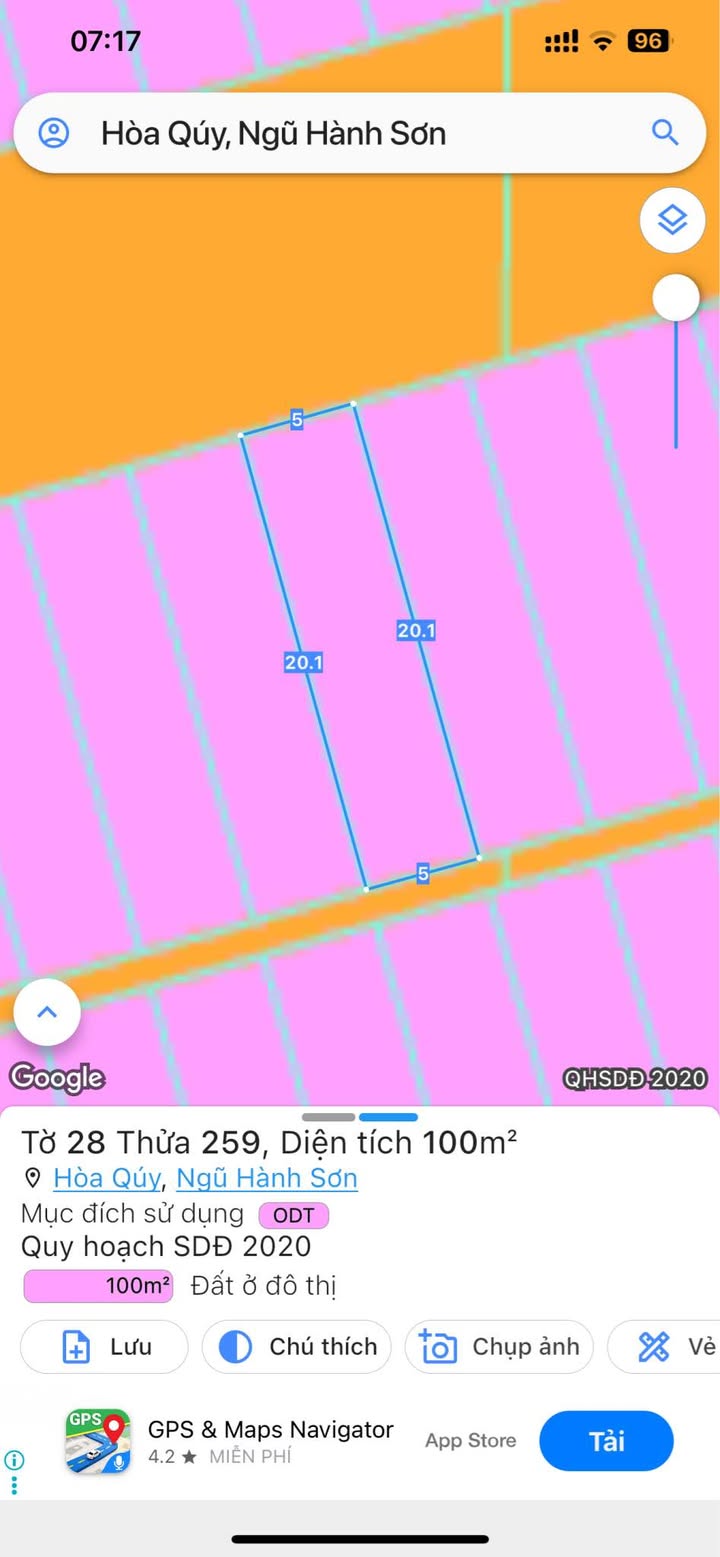
Task: Edit the Hòa Qúy, Ngũ Hành Sơn search field
Action: click(360, 133)
